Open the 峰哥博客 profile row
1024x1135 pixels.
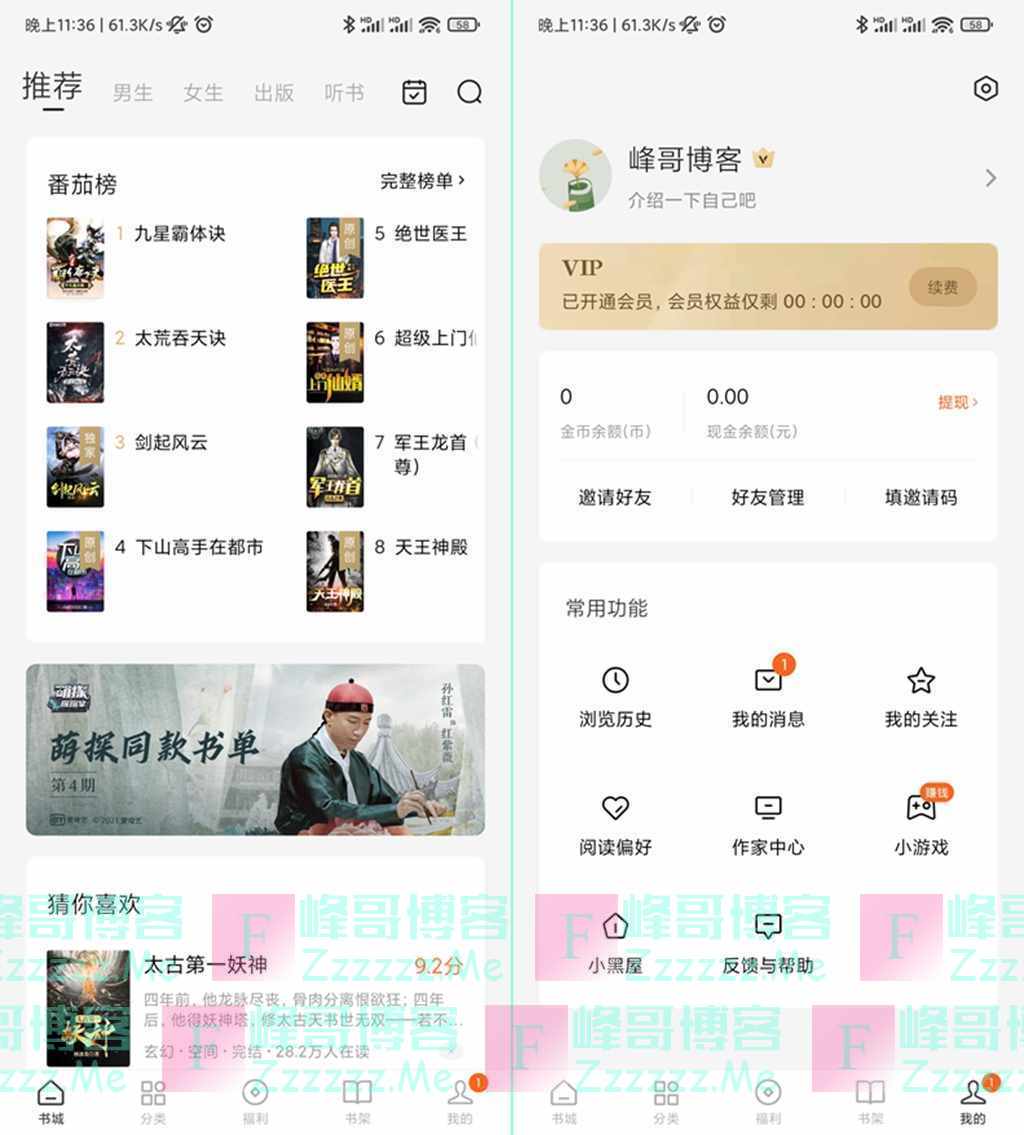coord(765,176)
